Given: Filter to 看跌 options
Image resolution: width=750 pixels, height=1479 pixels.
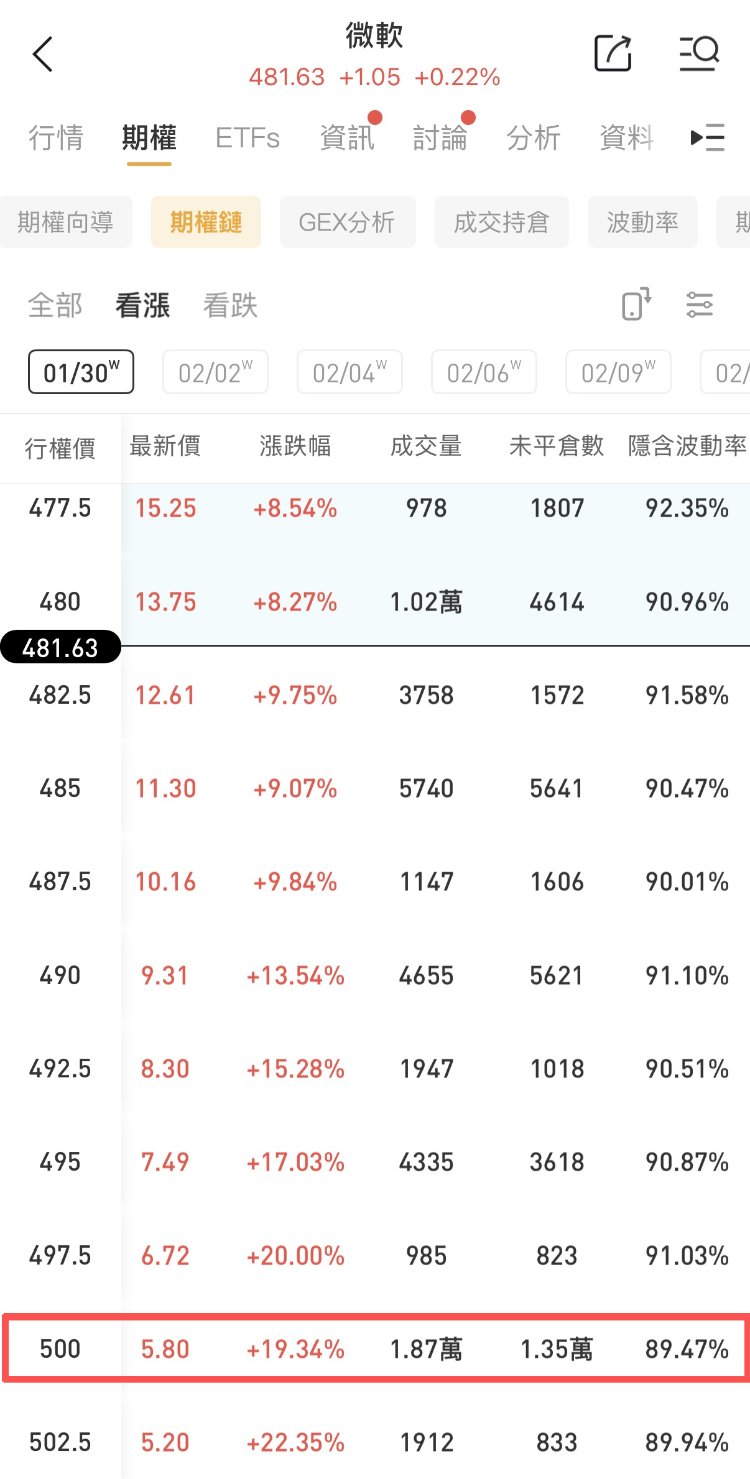Looking at the screenshot, I should click(230, 305).
